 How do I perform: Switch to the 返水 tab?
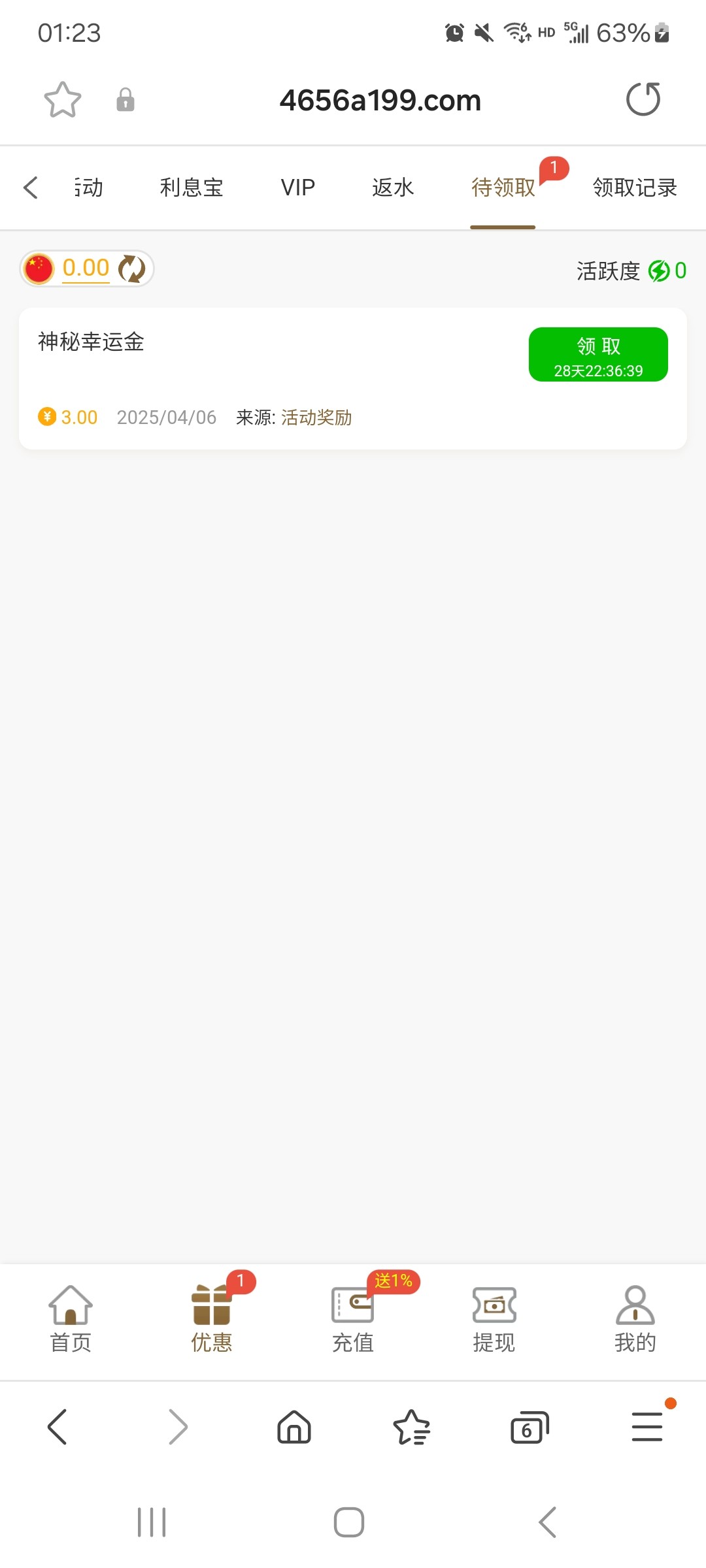tap(393, 188)
